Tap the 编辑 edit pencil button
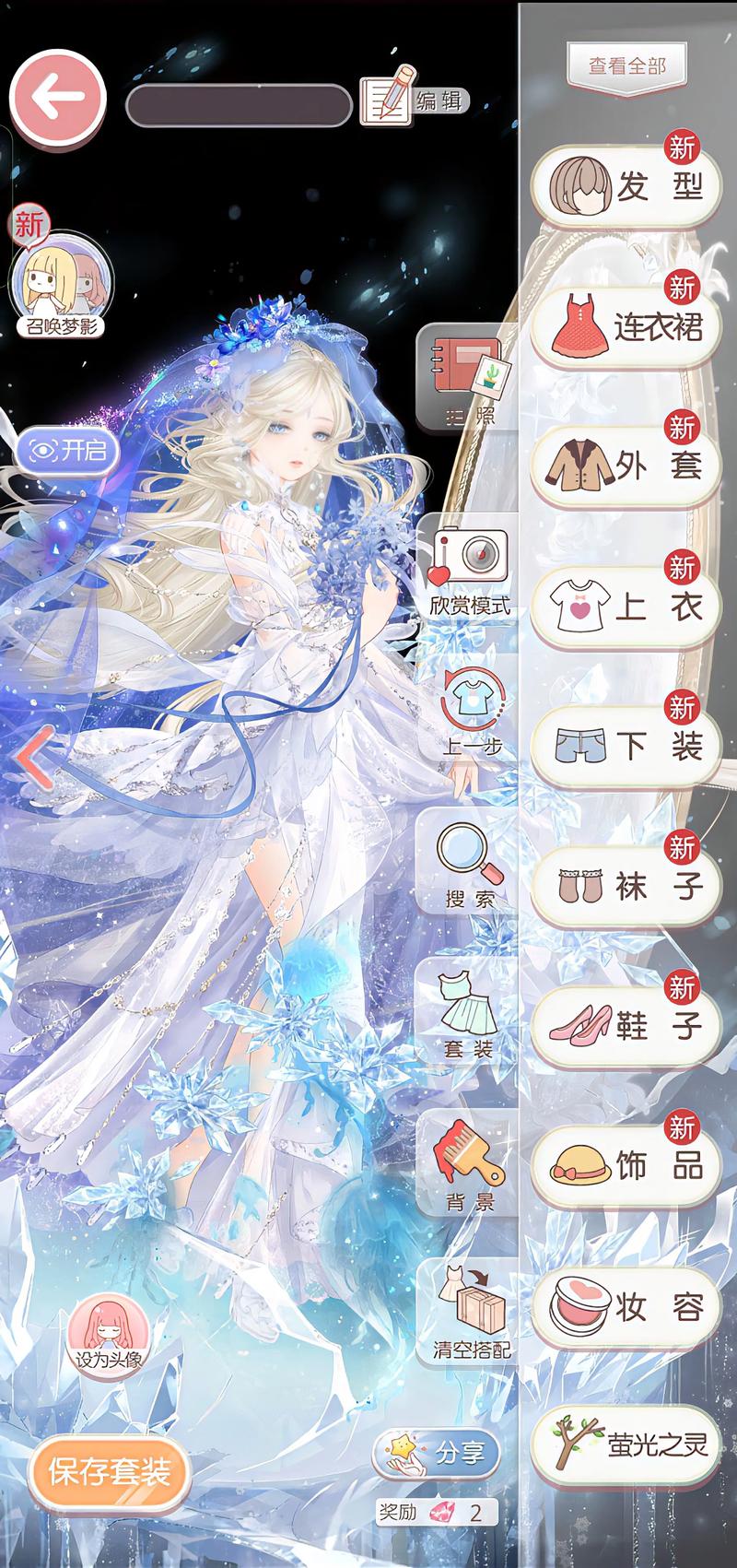The height and width of the screenshot is (1568, 737). tap(414, 98)
